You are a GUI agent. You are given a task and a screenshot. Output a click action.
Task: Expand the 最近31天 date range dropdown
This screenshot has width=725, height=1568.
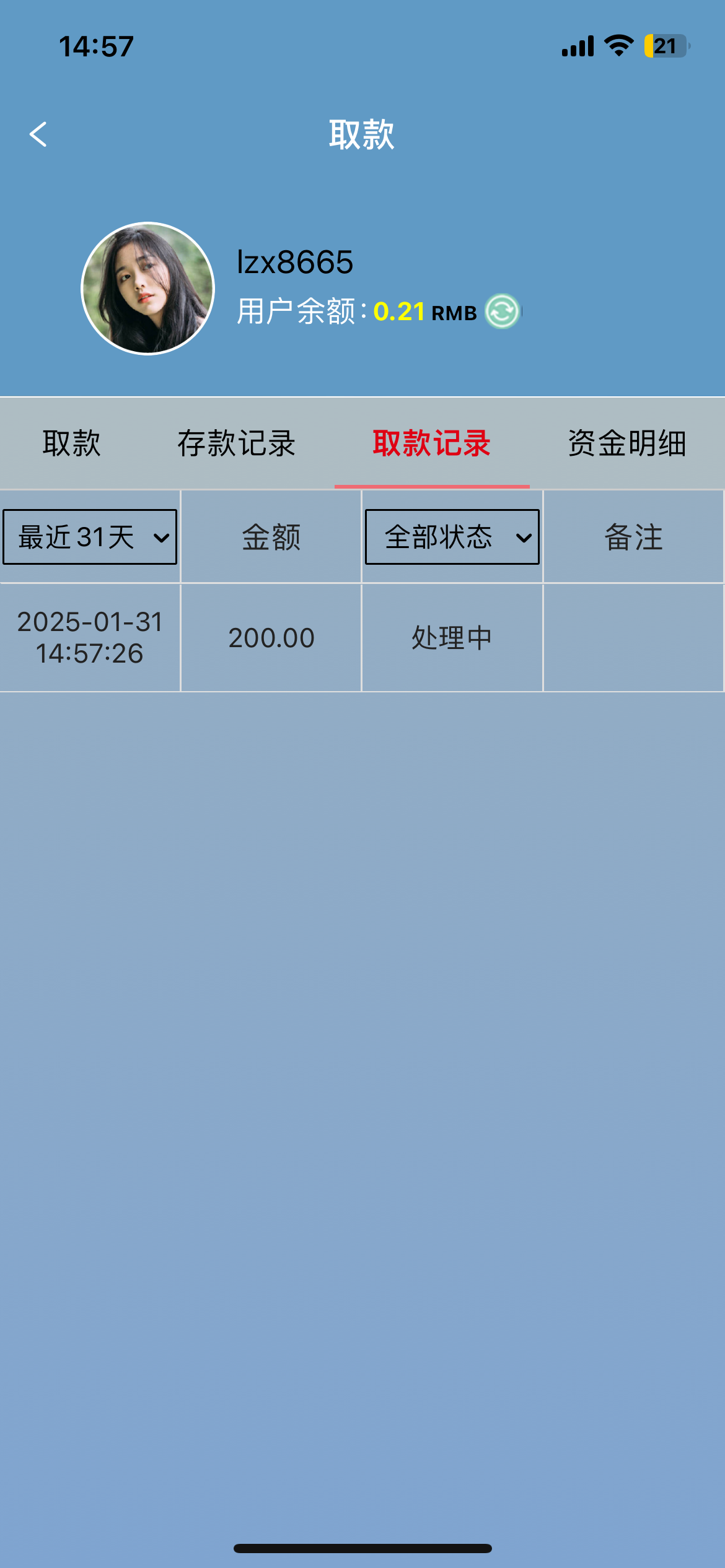click(90, 537)
